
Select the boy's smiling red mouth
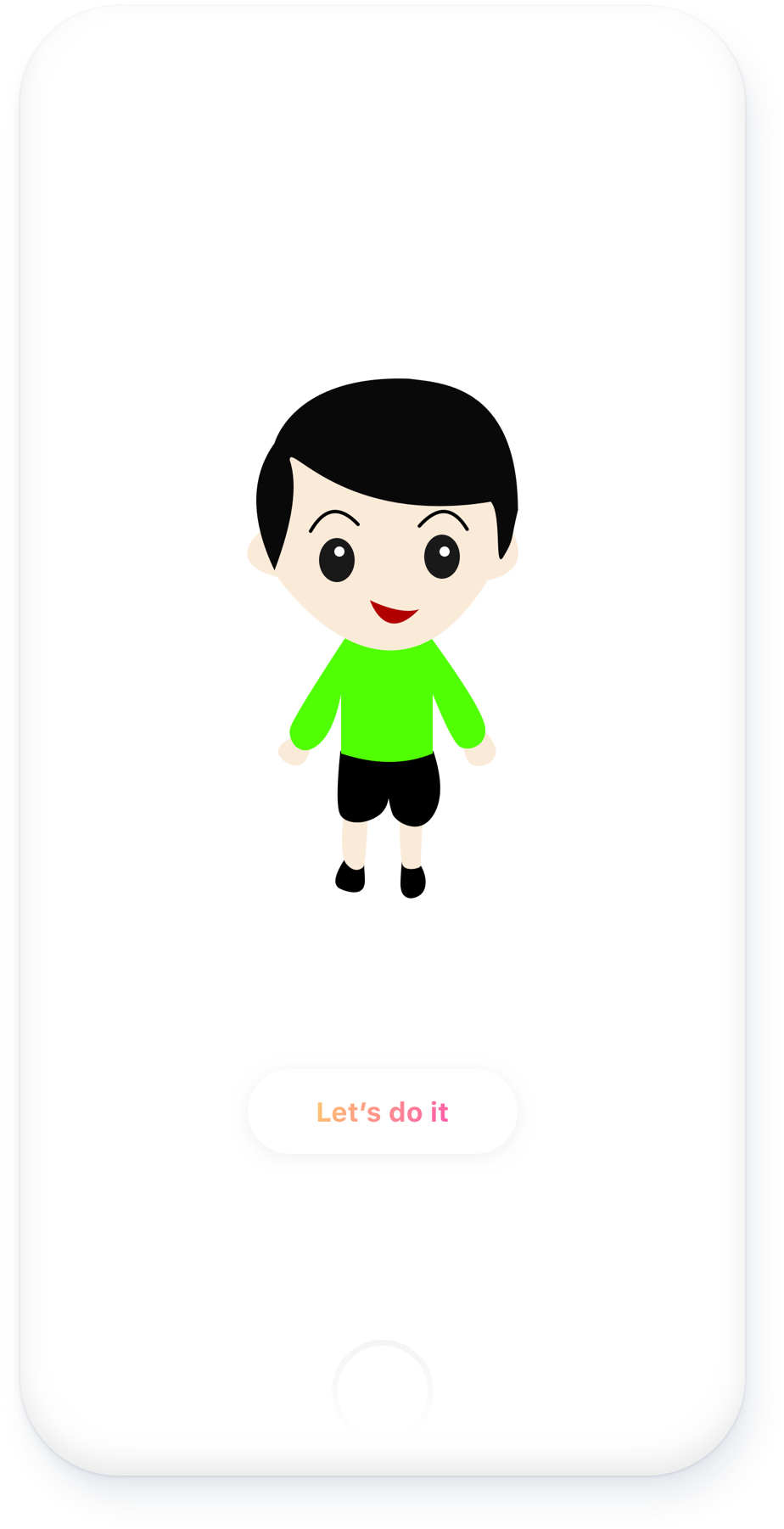click(x=395, y=613)
